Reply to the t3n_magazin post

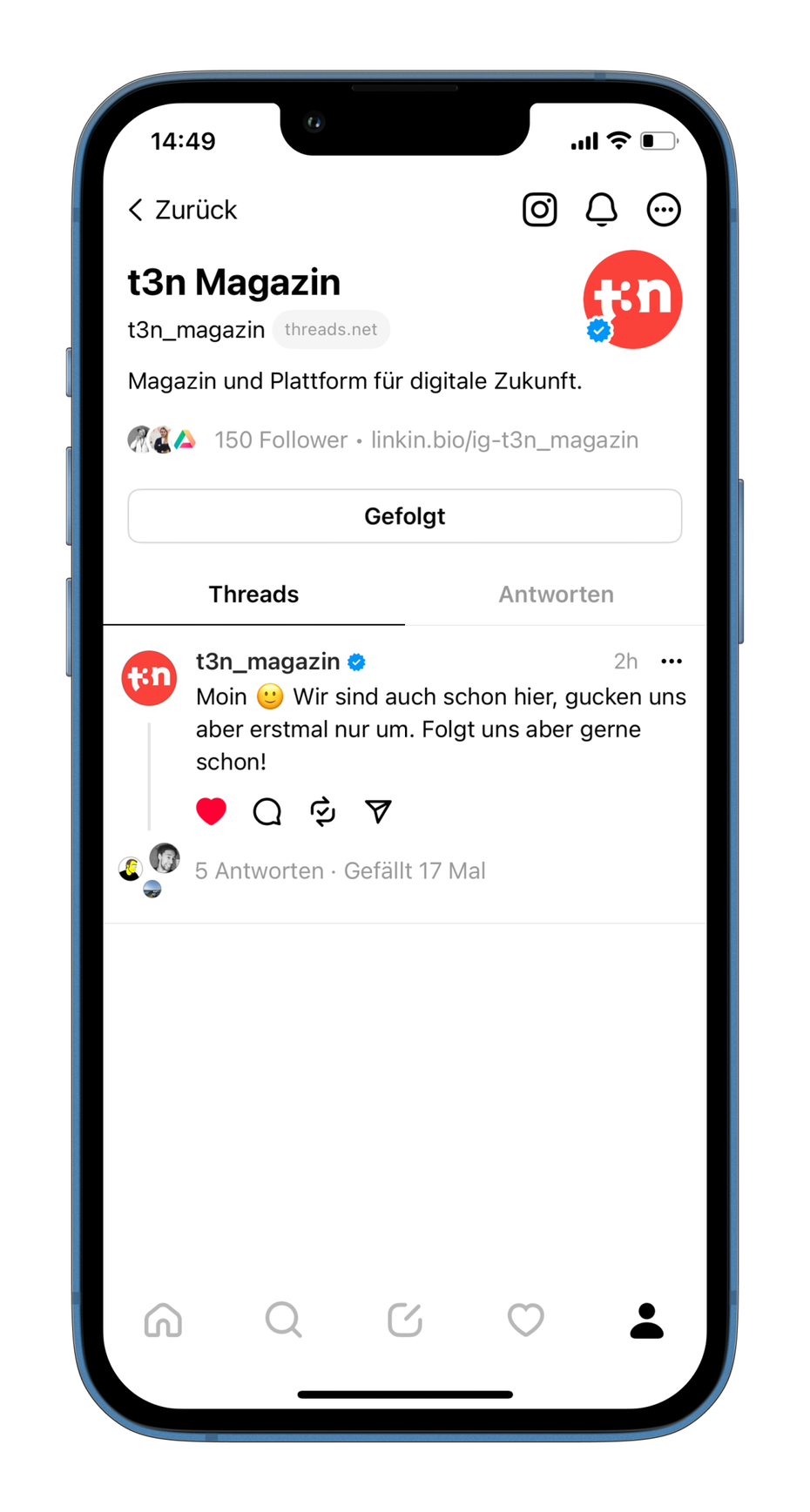[x=267, y=811]
